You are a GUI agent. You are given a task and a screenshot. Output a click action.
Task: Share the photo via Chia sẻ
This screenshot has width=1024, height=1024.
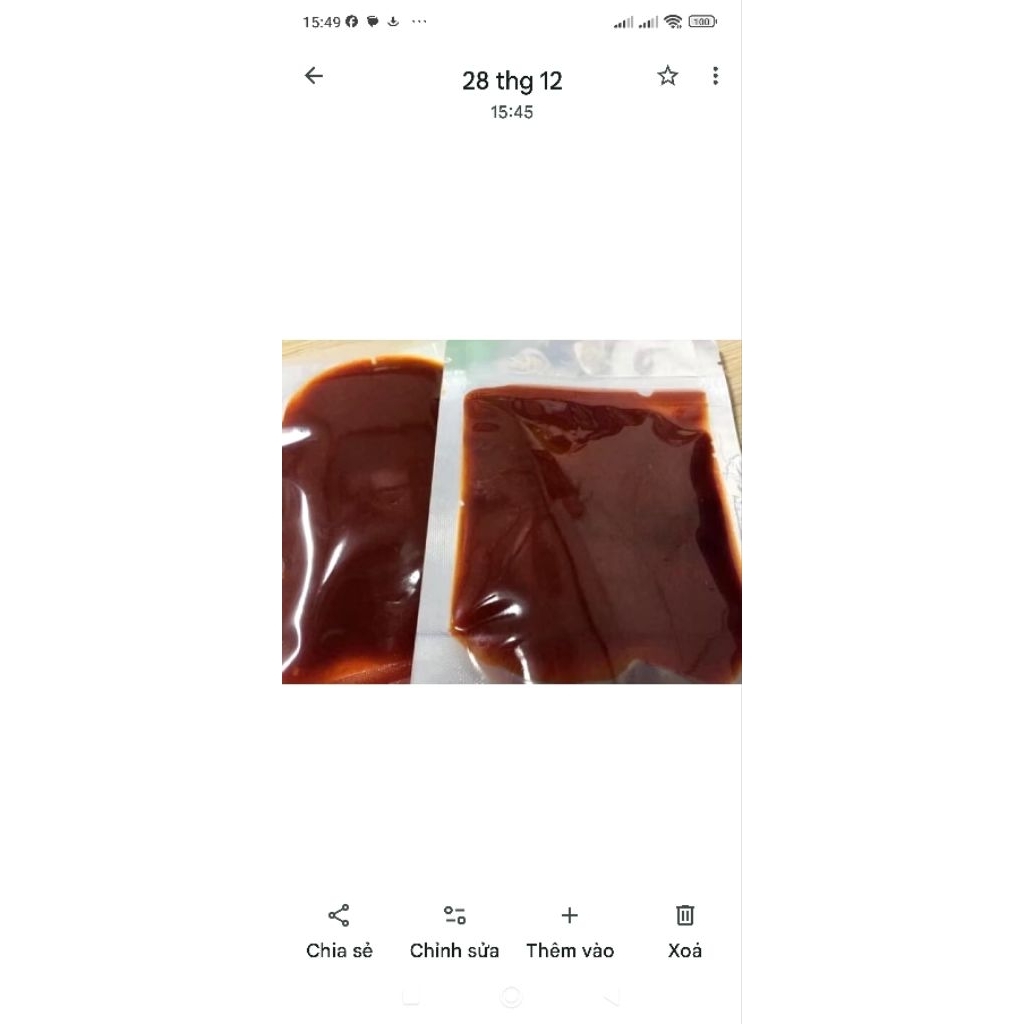(x=339, y=931)
